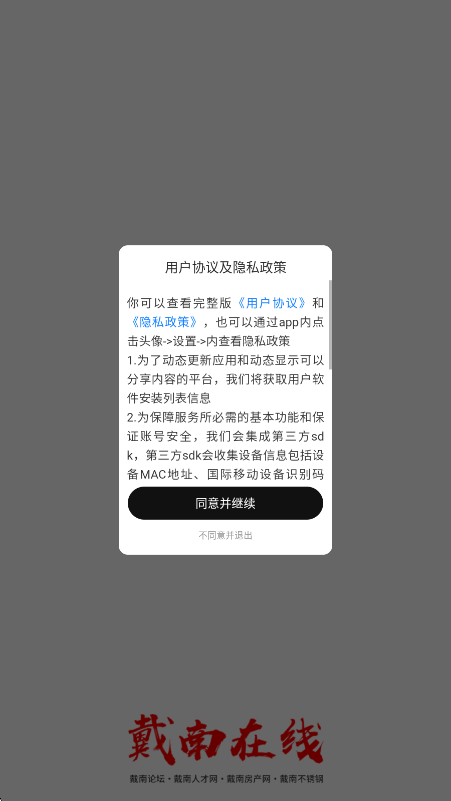Open the 《用户协议》 link
Screen dimensions: 451x801
point(273,303)
